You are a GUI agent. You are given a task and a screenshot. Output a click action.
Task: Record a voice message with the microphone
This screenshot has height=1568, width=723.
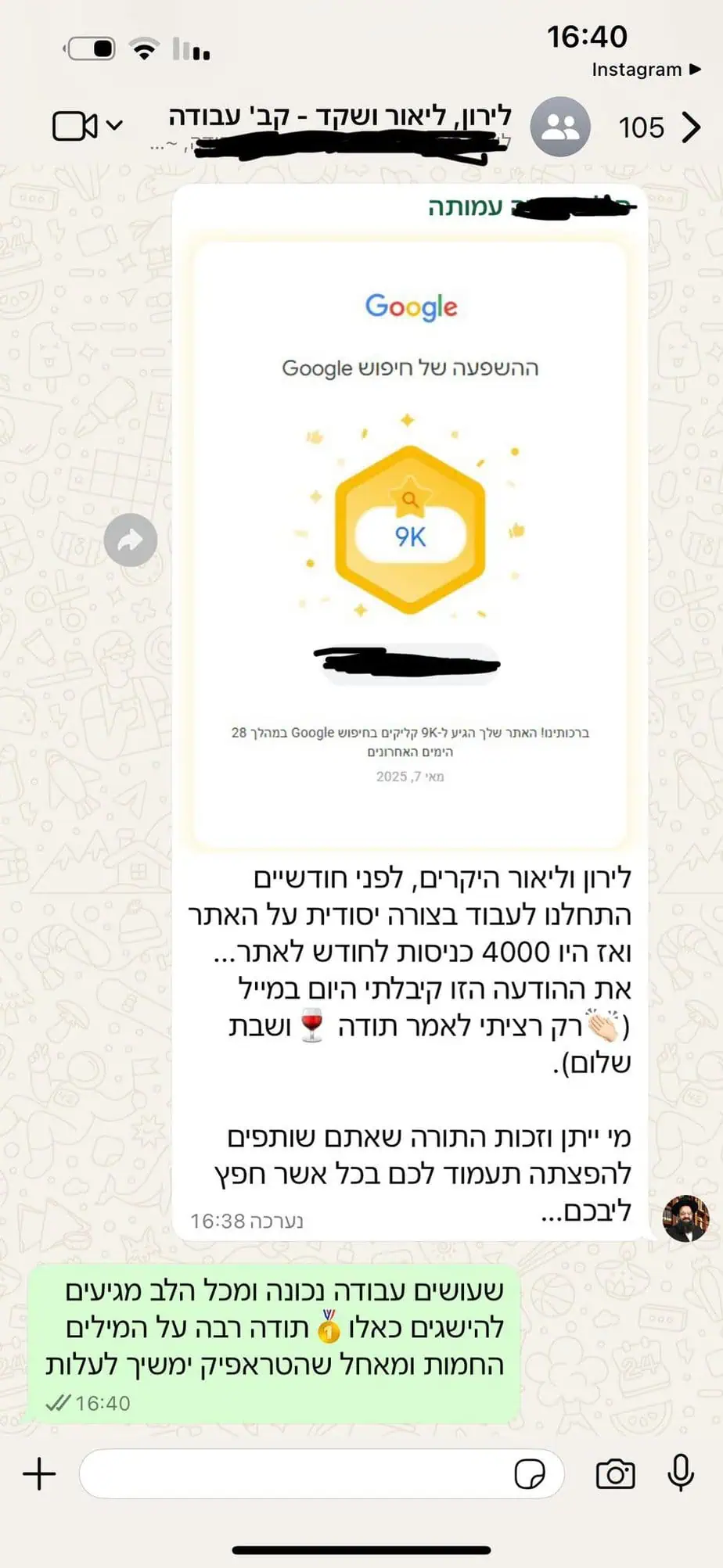[681, 1473]
